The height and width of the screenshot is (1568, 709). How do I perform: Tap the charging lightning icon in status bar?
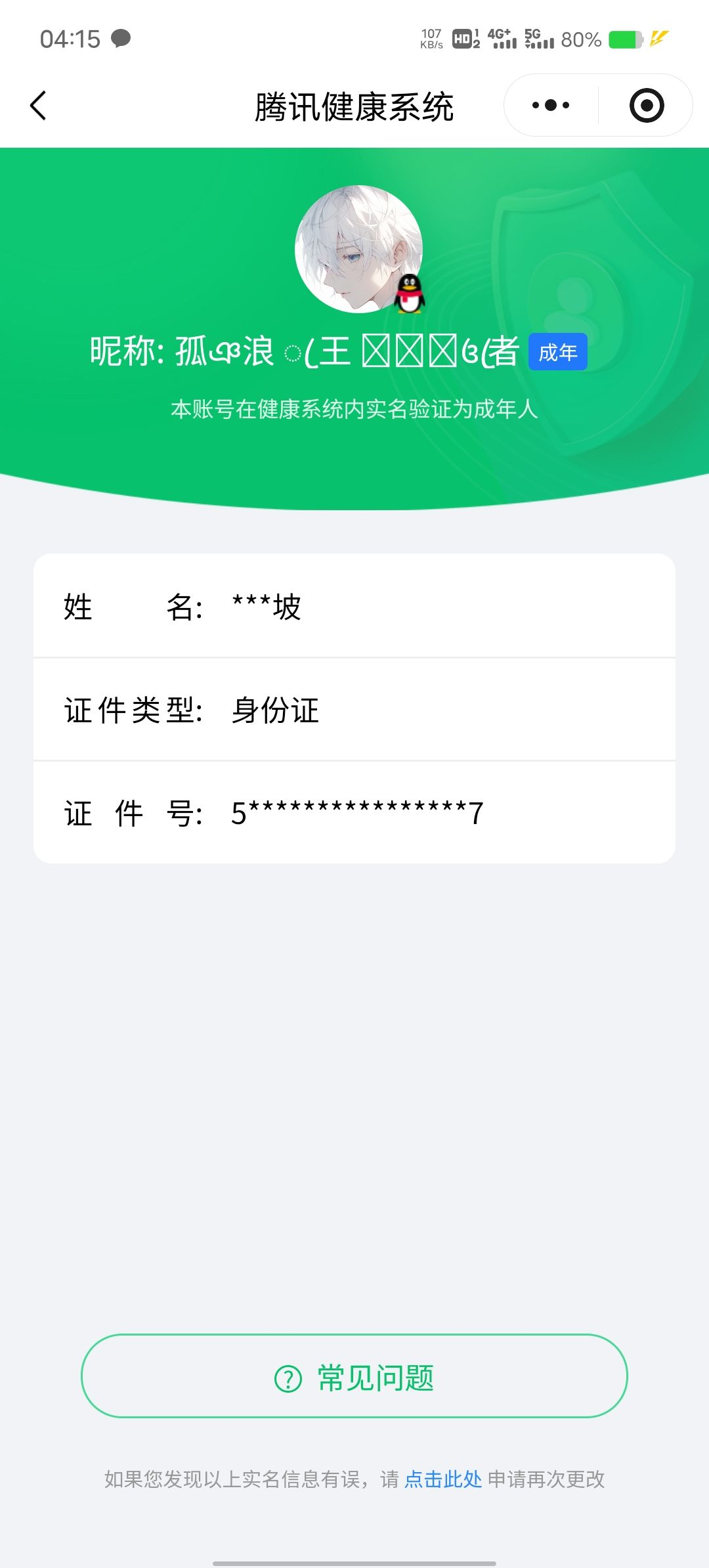[658, 39]
